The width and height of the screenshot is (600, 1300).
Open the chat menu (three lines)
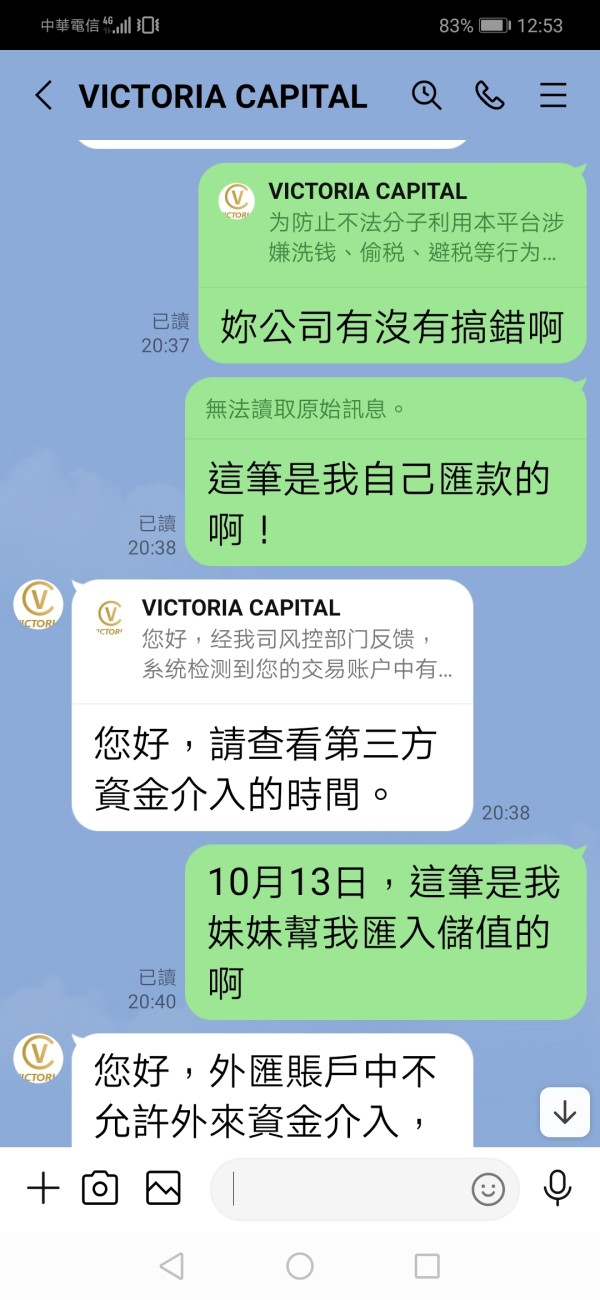(553, 95)
